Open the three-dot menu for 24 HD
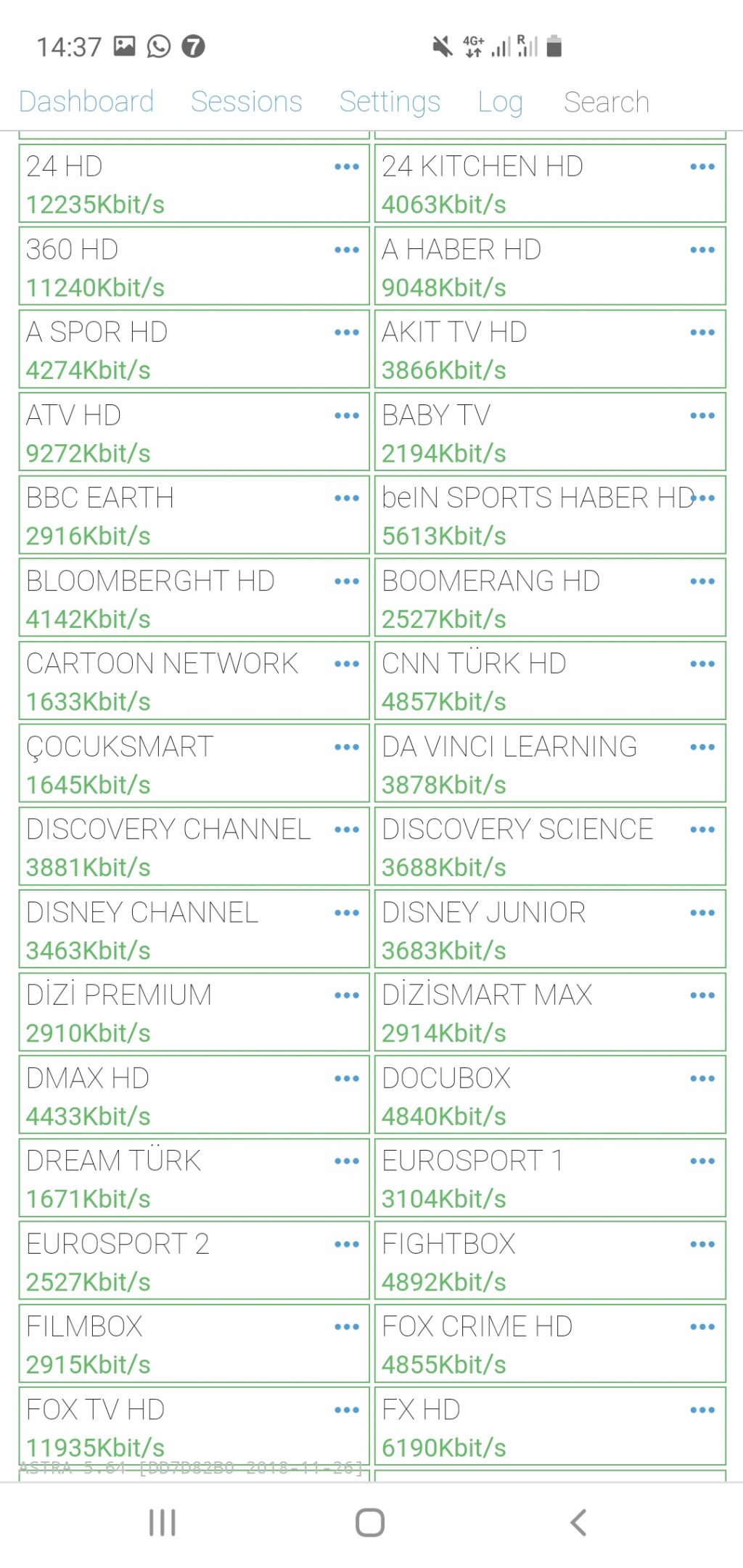 click(x=347, y=167)
